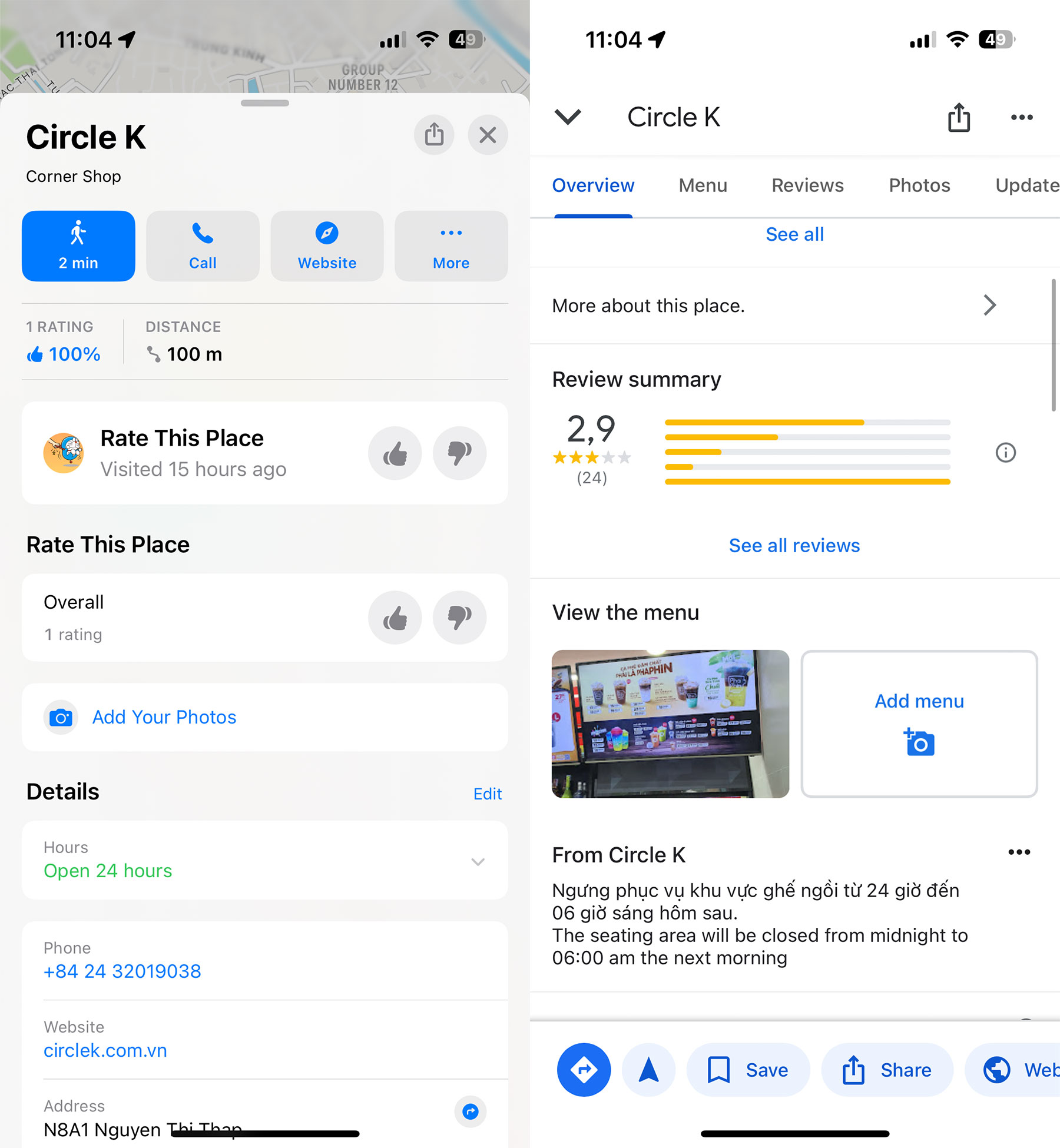Edit the Details section
The width and height of the screenshot is (1060, 1148).
(487, 794)
